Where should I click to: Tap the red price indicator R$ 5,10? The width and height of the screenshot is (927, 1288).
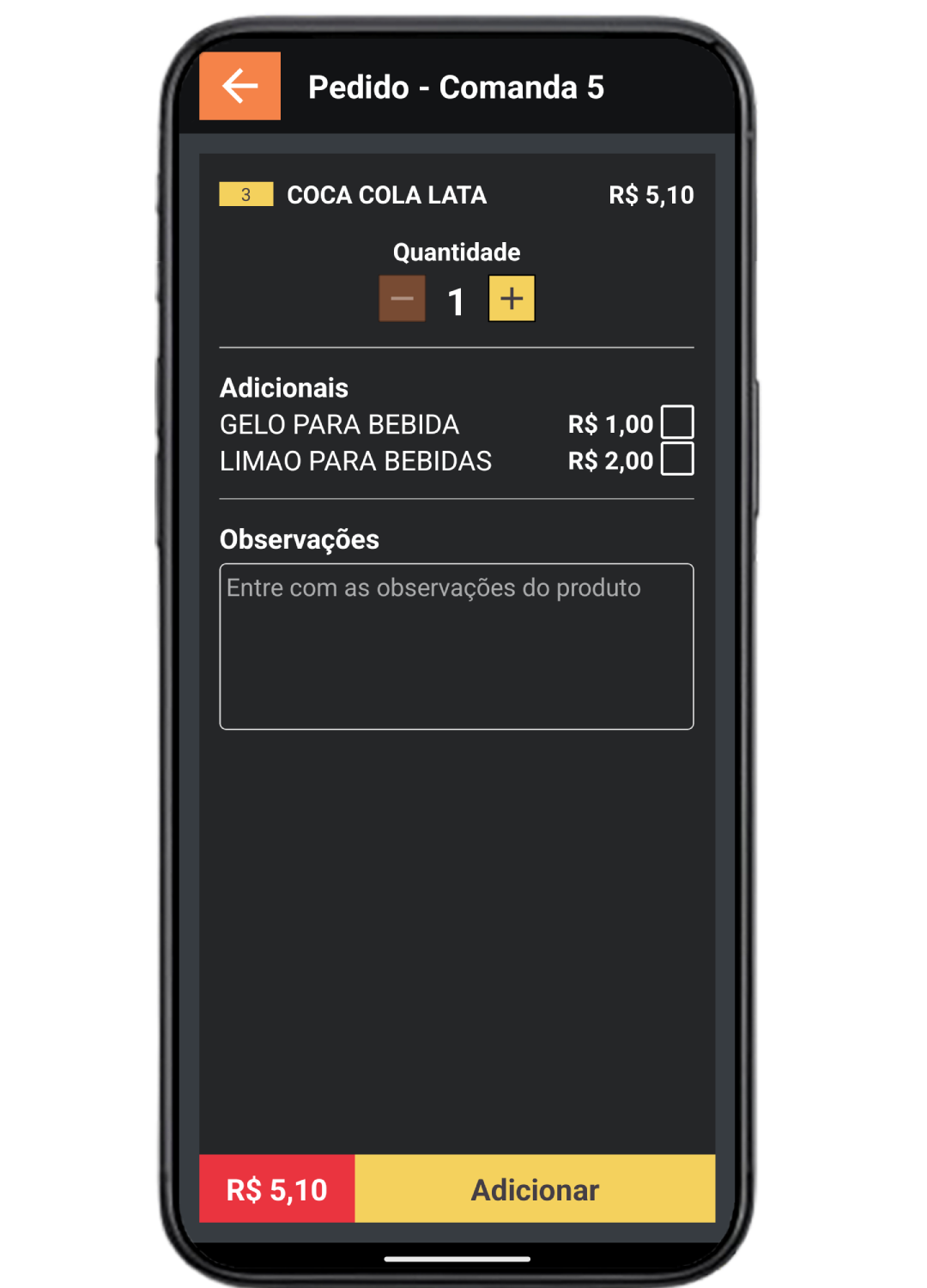pos(276,1189)
